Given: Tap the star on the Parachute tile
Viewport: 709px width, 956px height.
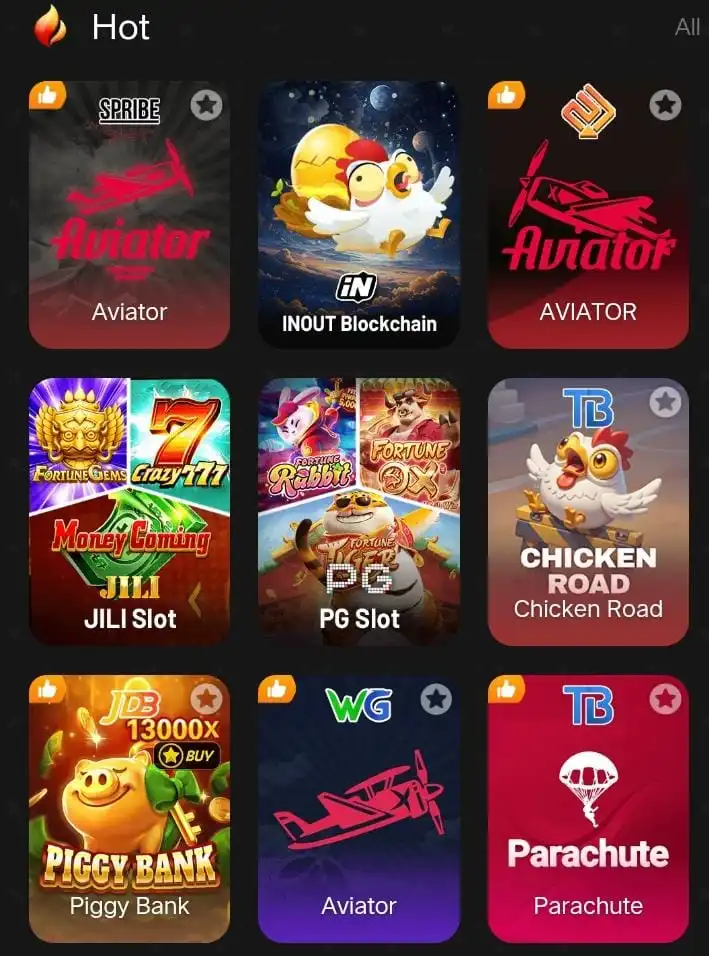Looking at the screenshot, I should click(x=665, y=699).
